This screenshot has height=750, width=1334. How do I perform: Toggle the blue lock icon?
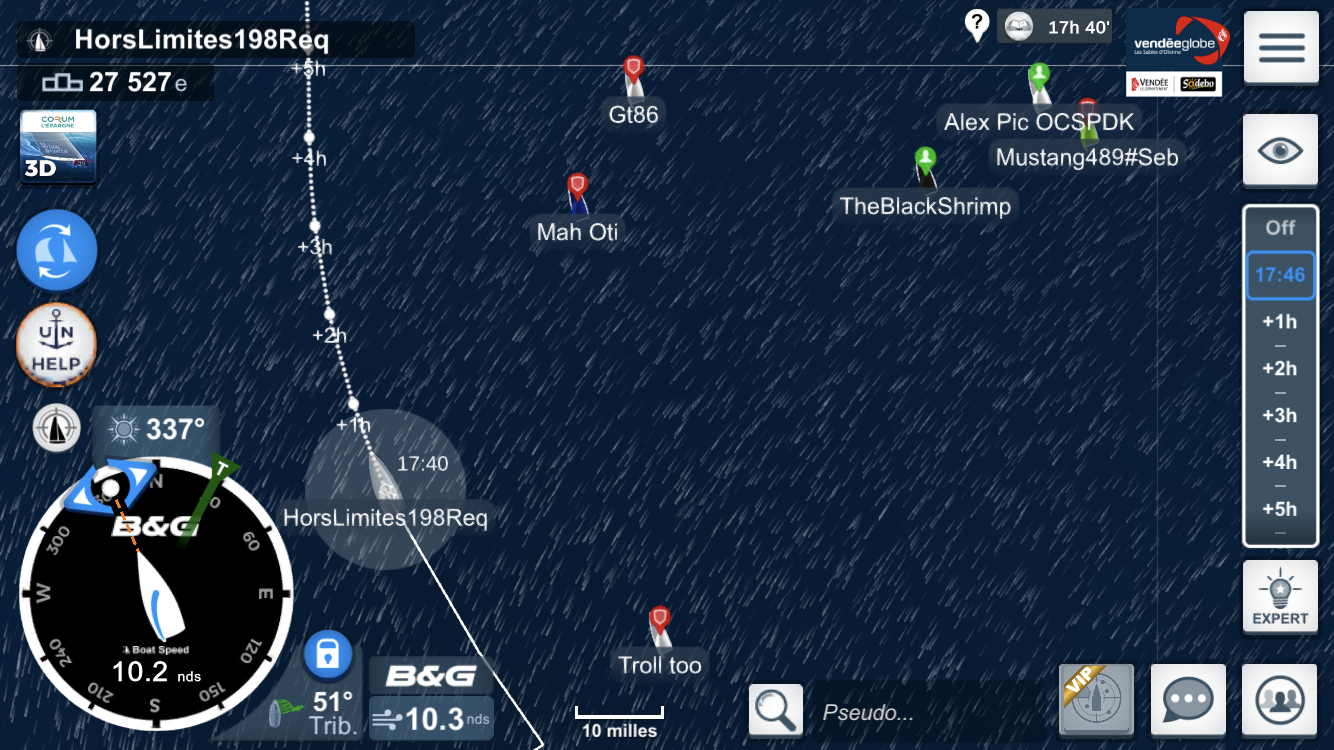(328, 656)
